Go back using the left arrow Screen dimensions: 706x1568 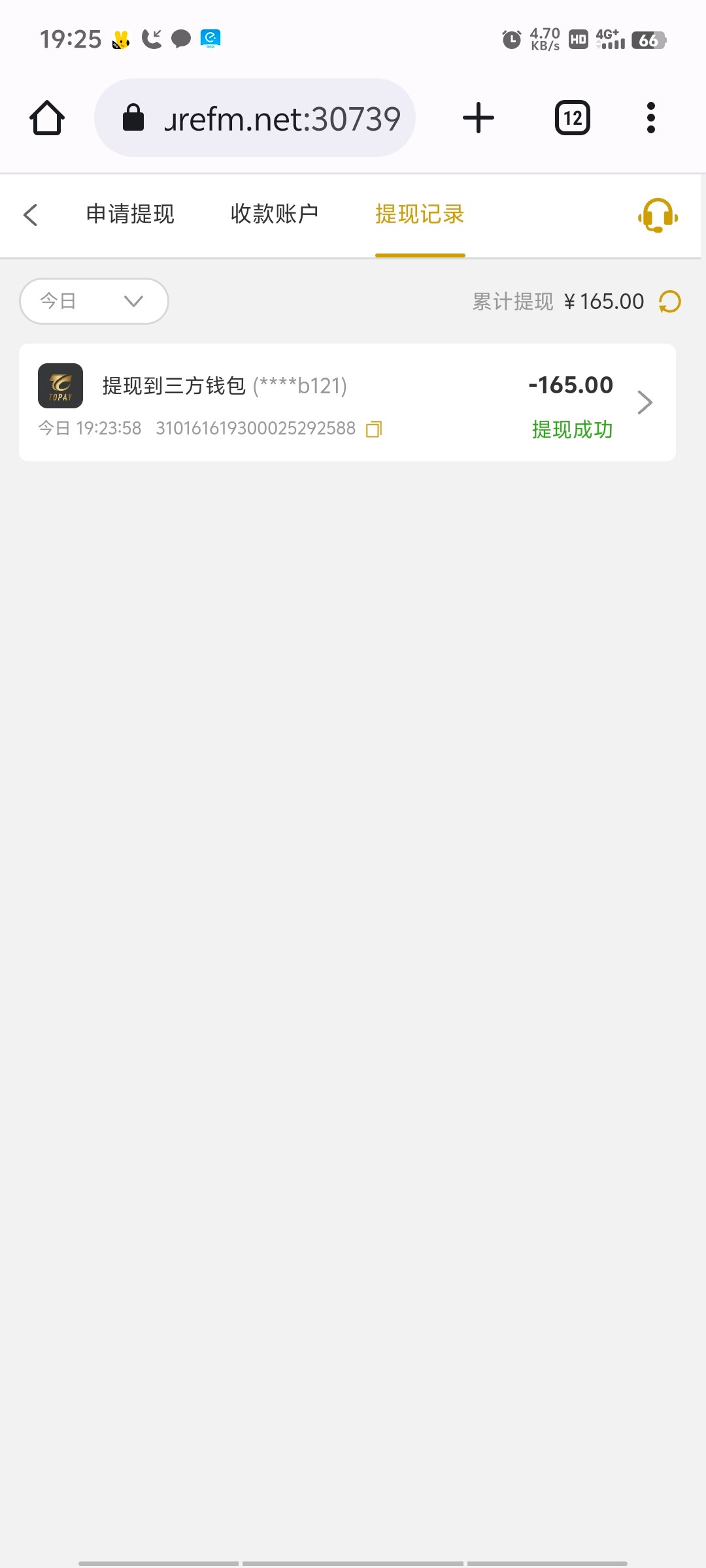(30, 214)
